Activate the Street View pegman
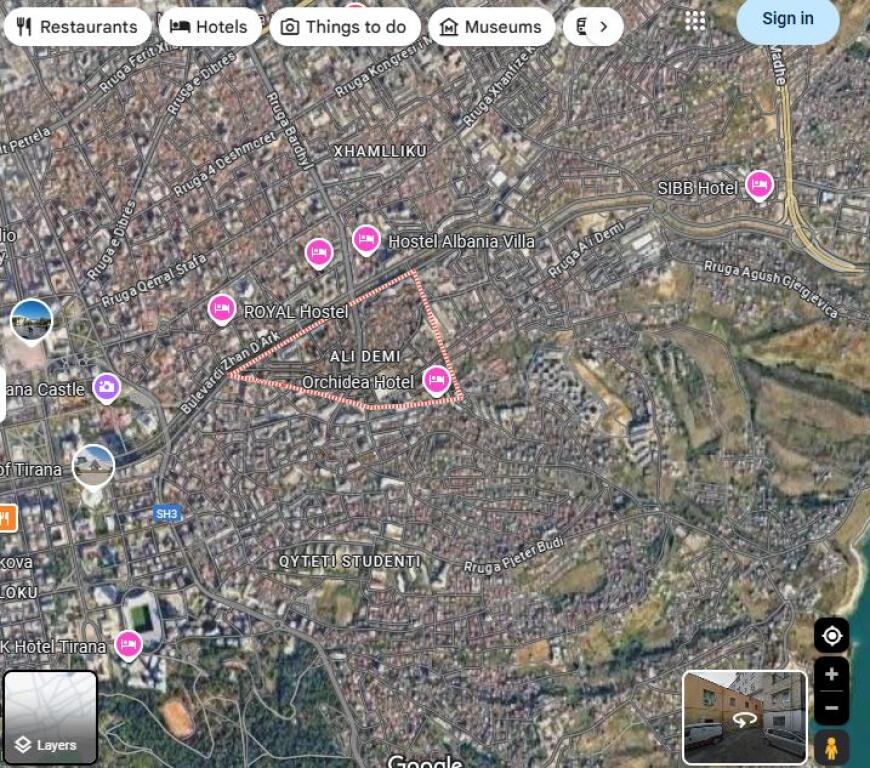The width and height of the screenshot is (870, 768). tap(831, 746)
